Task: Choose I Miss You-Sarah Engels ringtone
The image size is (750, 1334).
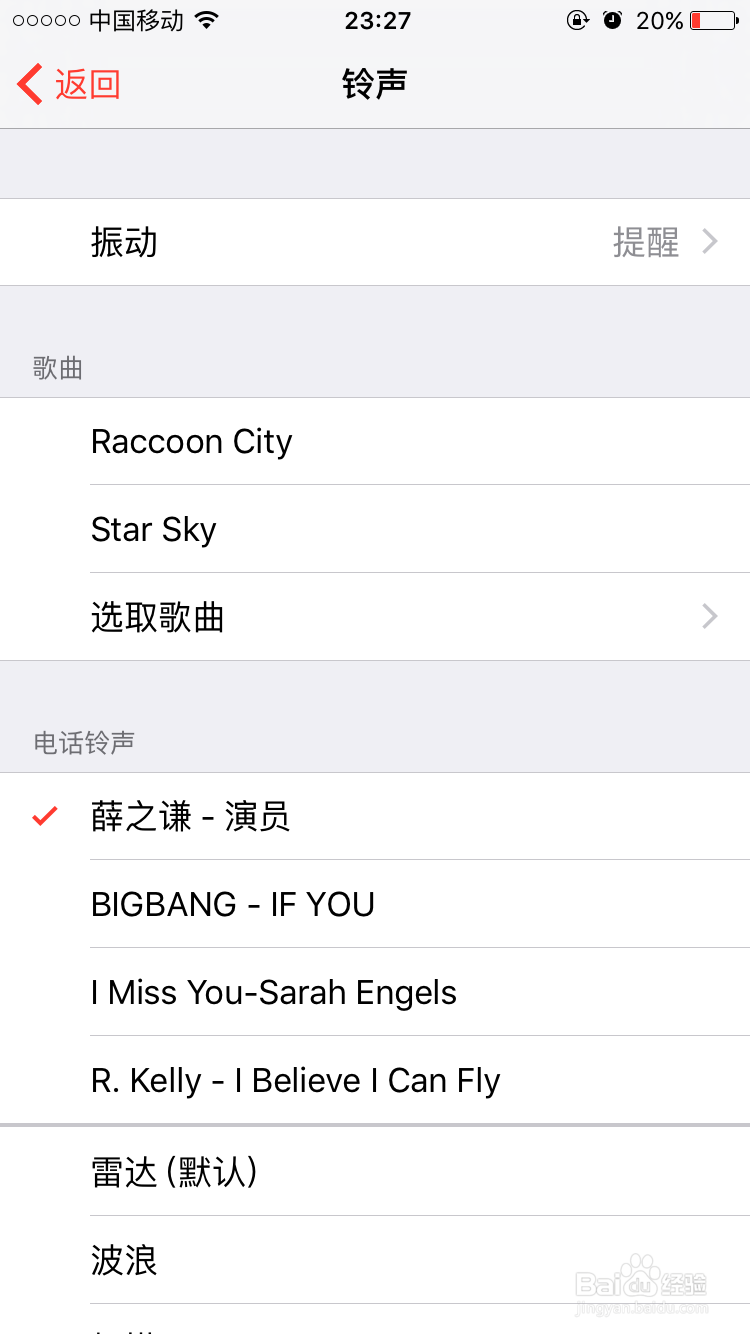Action: 273,992
